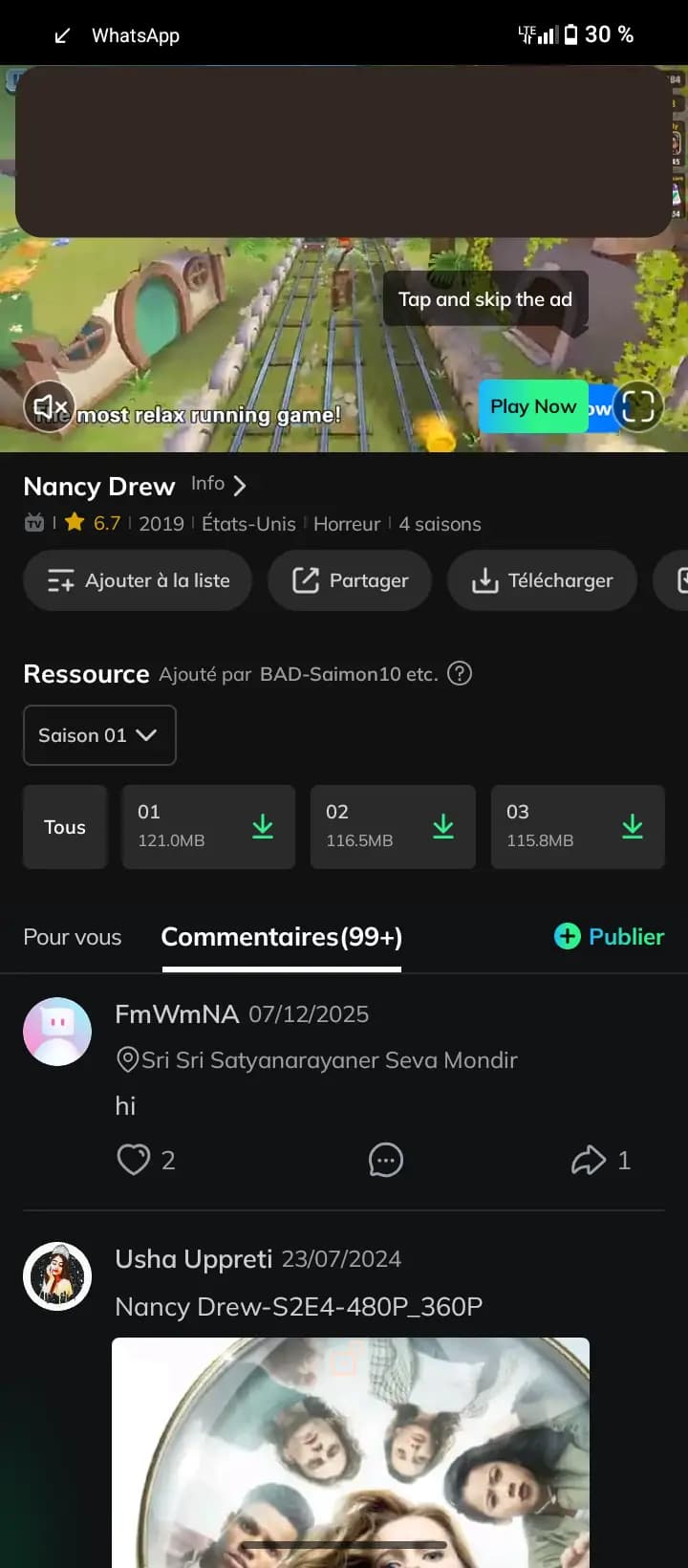Download episode 01 (121.0MB)

pyautogui.click(x=262, y=827)
